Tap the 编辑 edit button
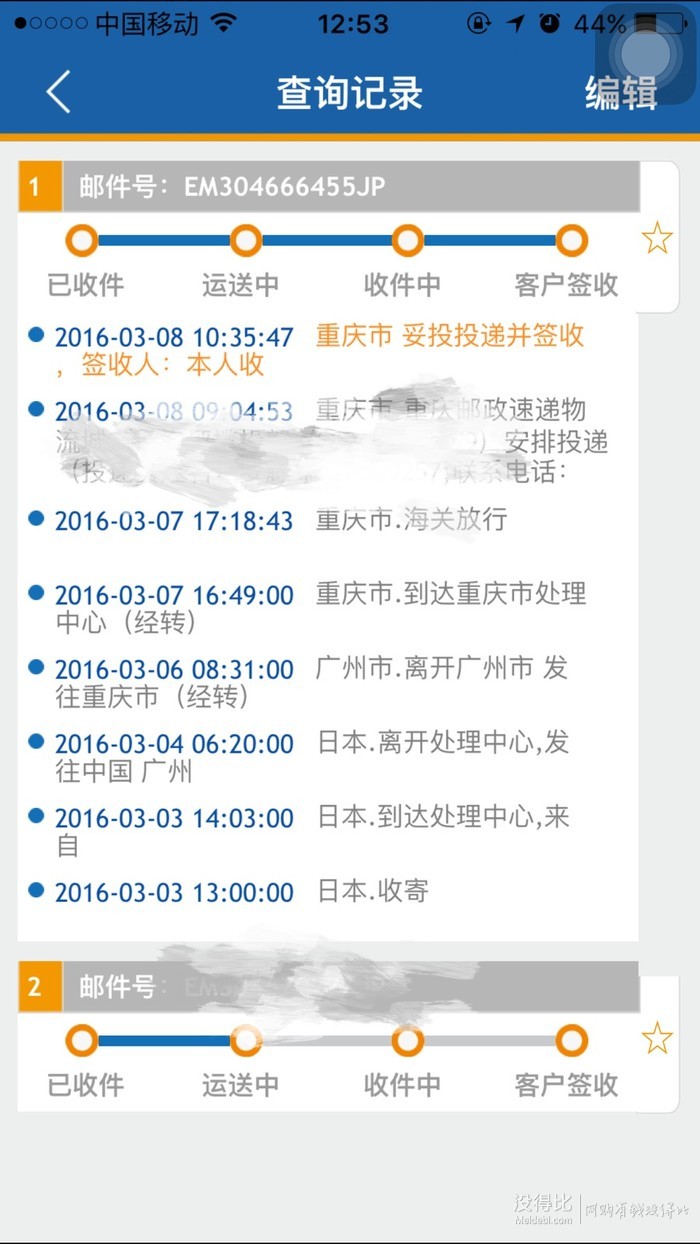 click(x=621, y=93)
